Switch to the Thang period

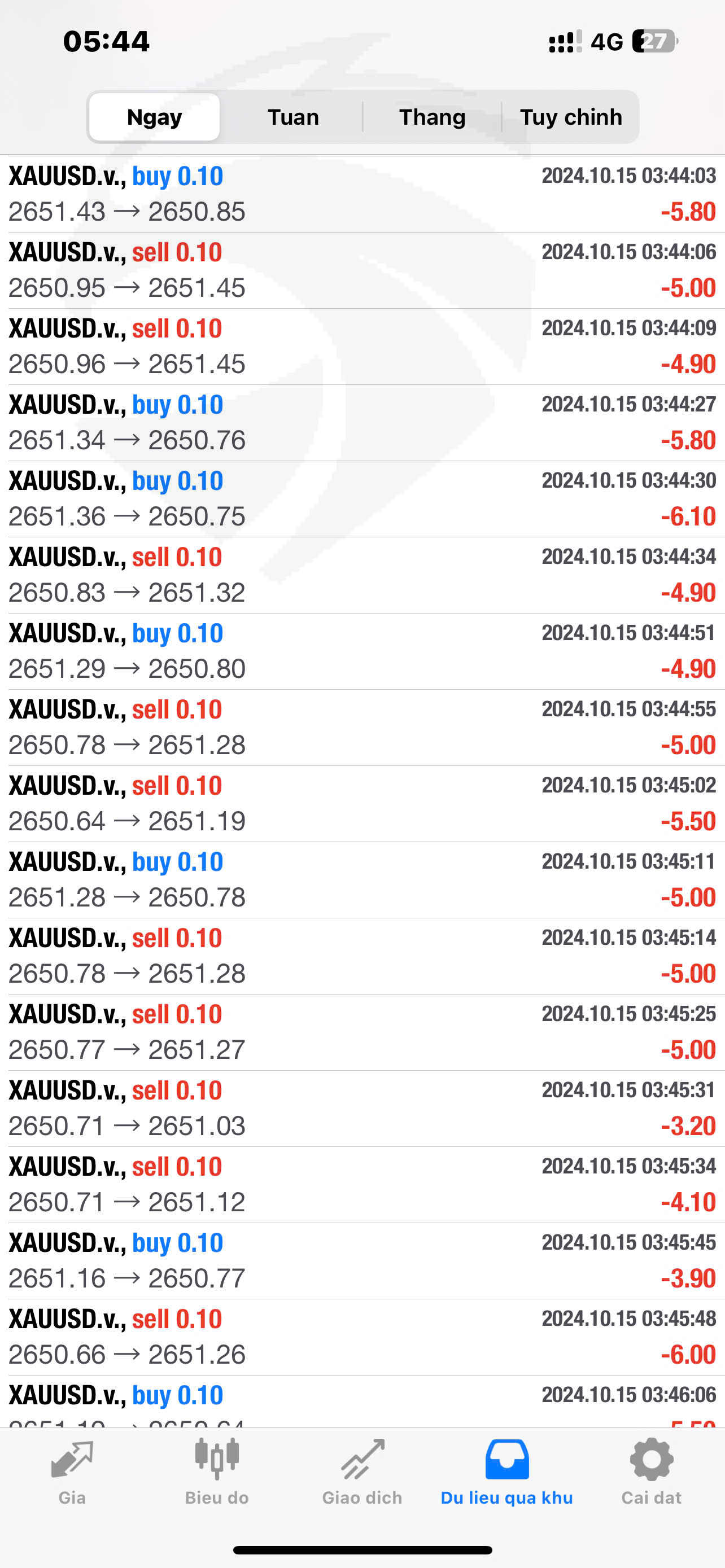pos(432,117)
